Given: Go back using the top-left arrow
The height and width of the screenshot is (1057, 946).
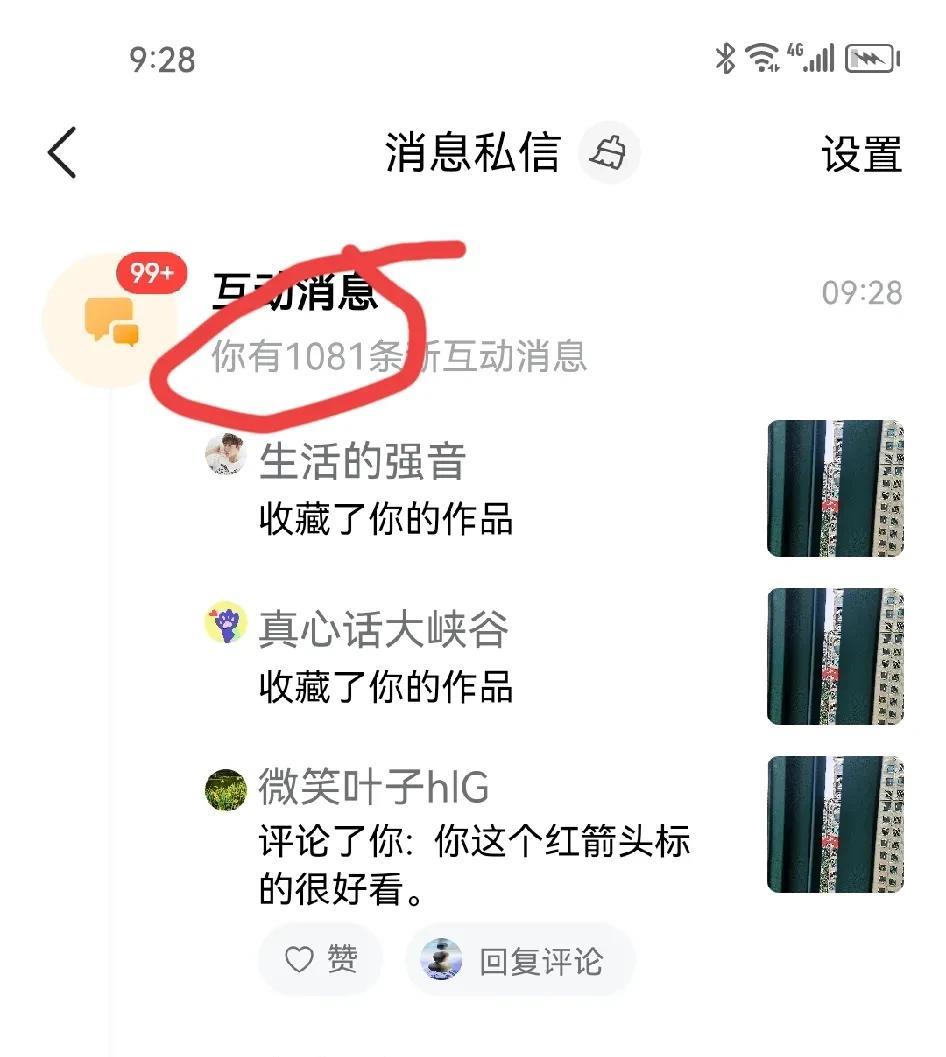Looking at the screenshot, I should coord(62,152).
